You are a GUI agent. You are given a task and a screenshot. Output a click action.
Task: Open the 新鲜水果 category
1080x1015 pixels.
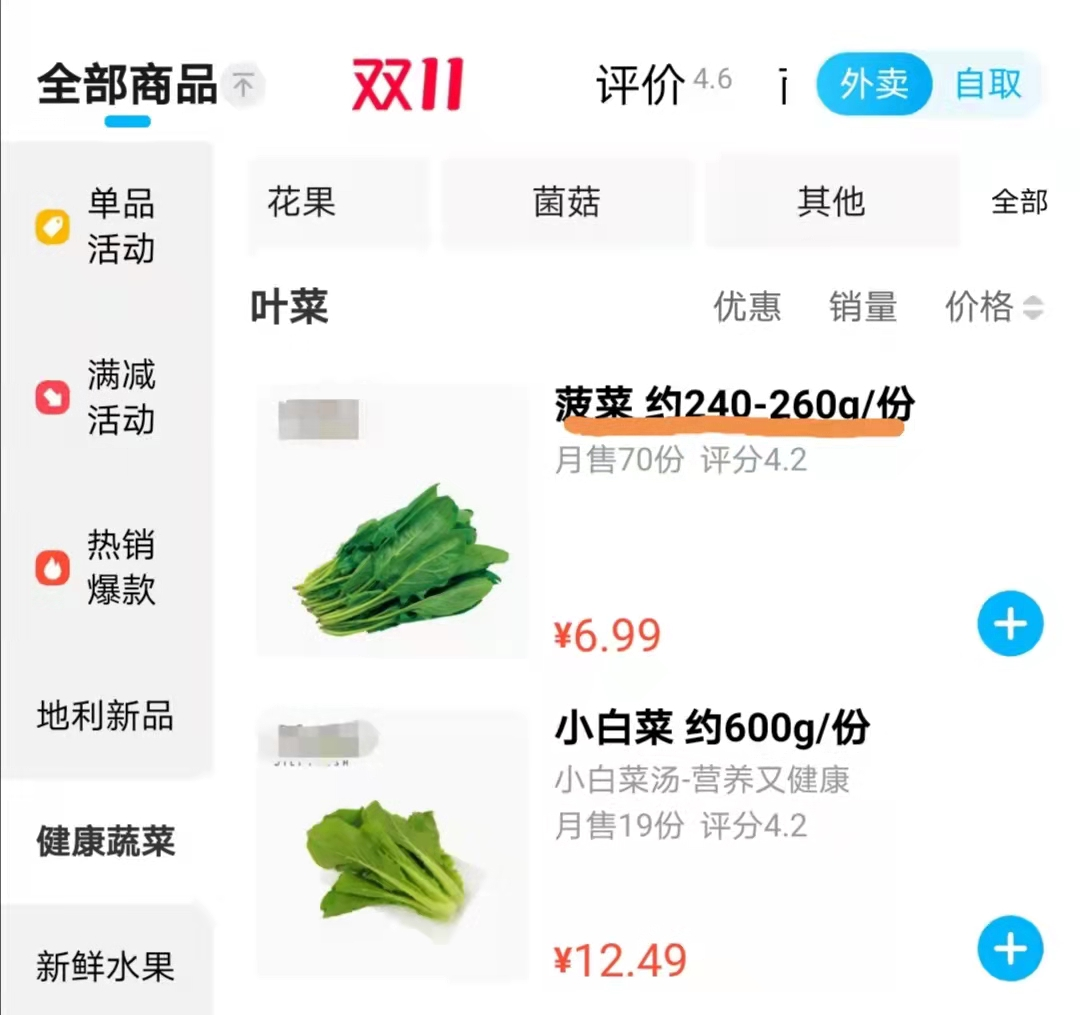click(105, 966)
